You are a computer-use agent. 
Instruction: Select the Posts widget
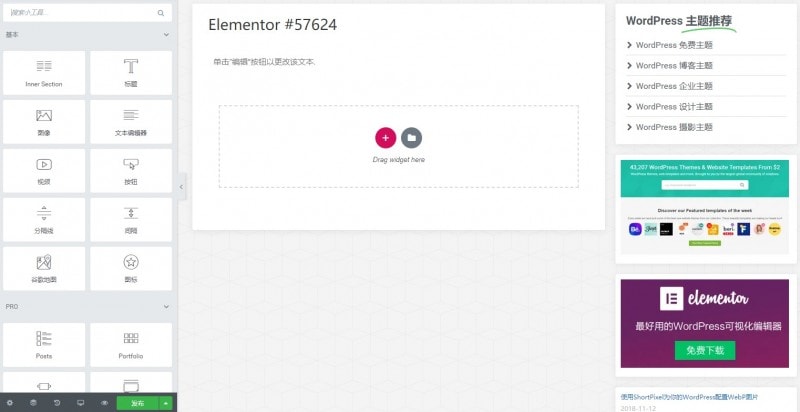coord(44,344)
